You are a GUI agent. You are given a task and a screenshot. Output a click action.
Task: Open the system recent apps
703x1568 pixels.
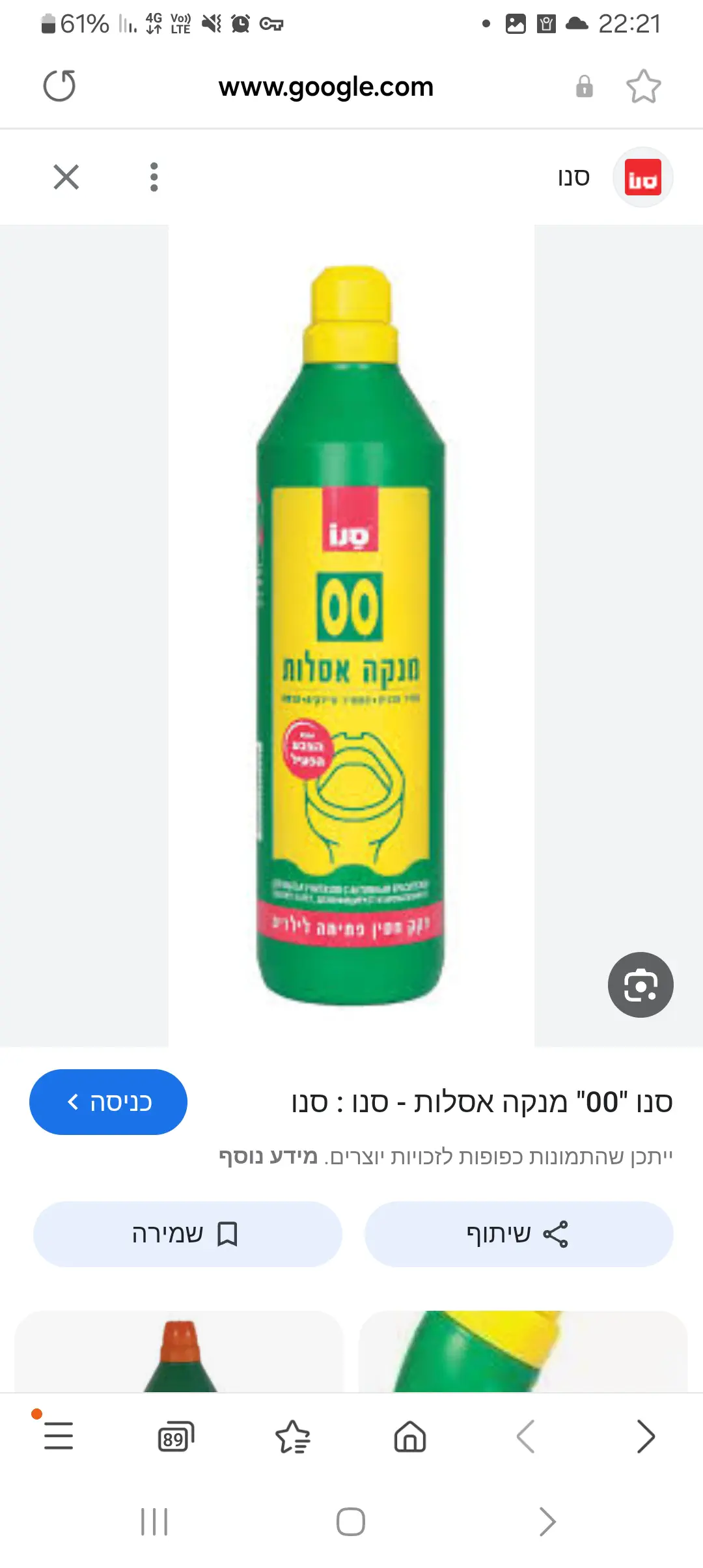click(154, 1522)
